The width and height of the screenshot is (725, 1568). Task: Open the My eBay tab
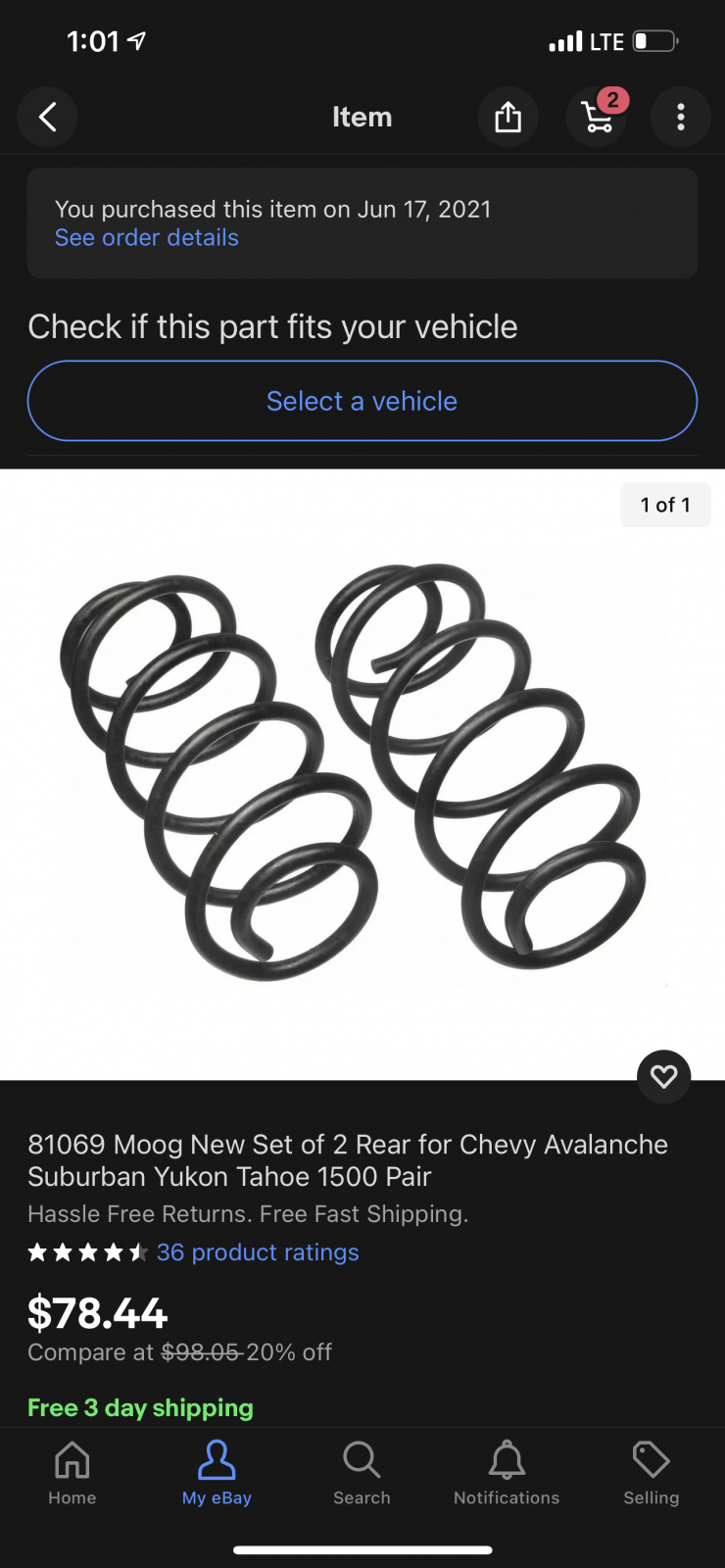pyautogui.click(x=217, y=1473)
